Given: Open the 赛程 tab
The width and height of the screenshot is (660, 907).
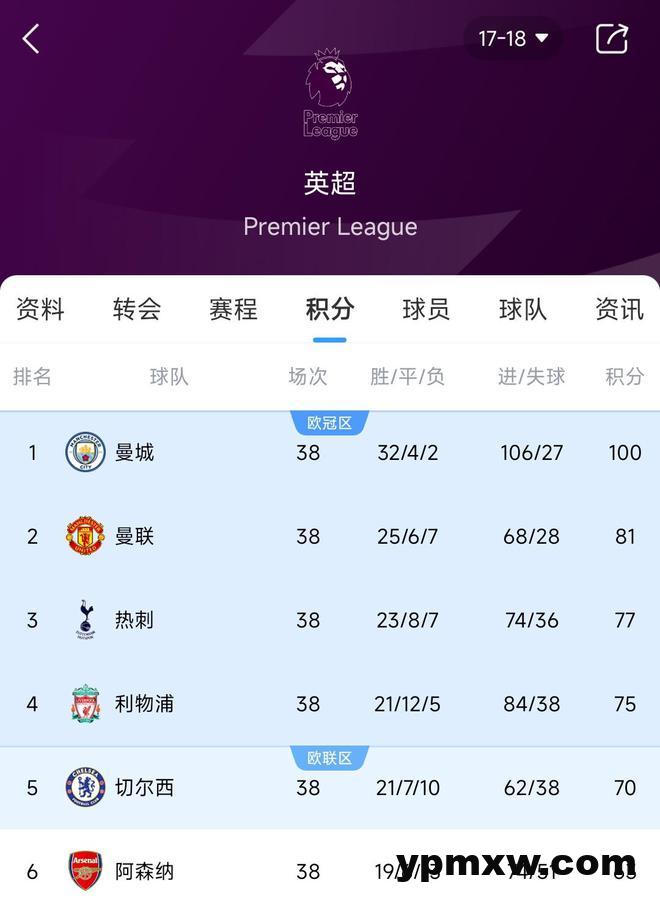Looking at the screenshot, I should (233, 310).
